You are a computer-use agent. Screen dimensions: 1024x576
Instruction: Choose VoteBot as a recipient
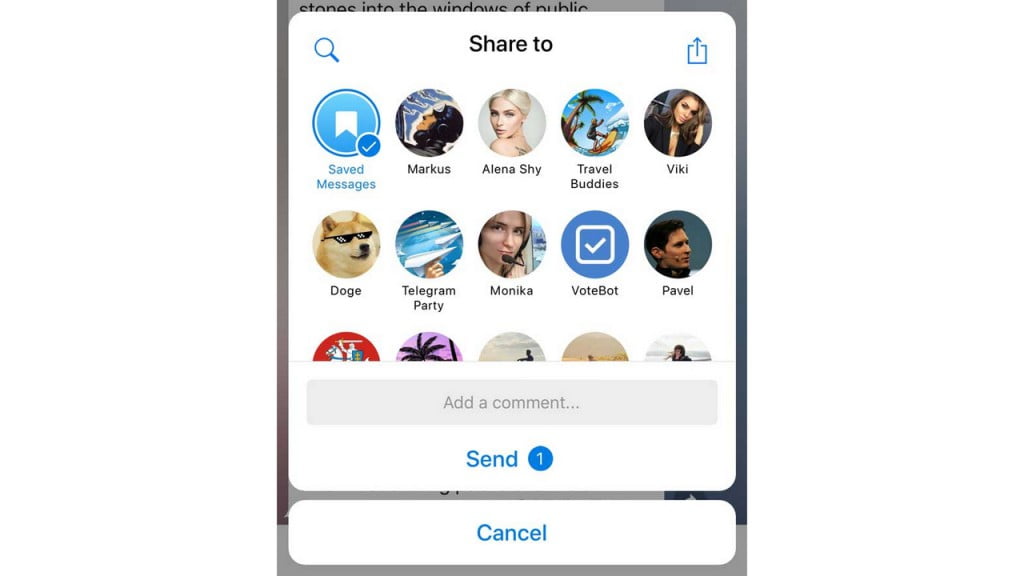[x=595, y=244]
